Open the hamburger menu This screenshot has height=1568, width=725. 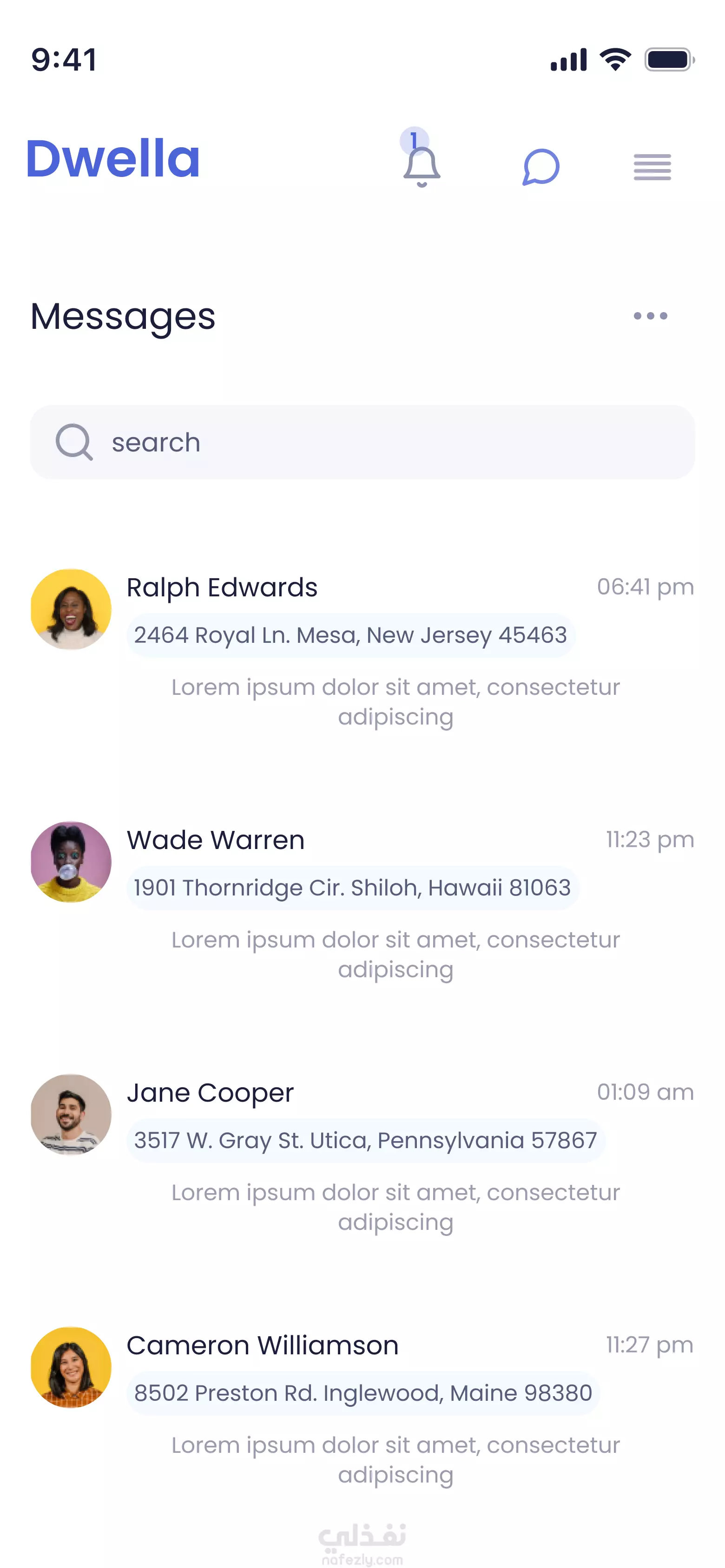click(x=652, y=167)
